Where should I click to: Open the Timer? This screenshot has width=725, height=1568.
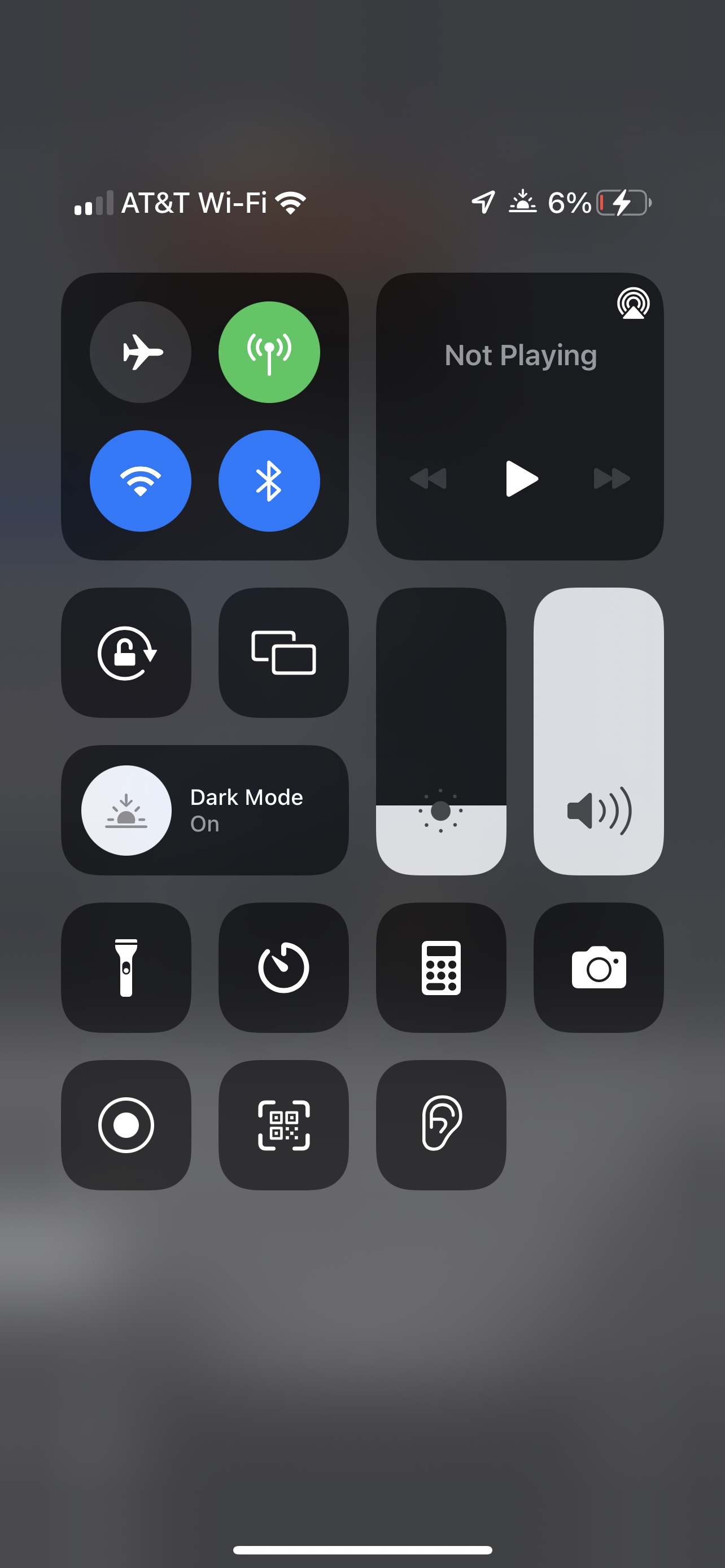click(283, 967)
